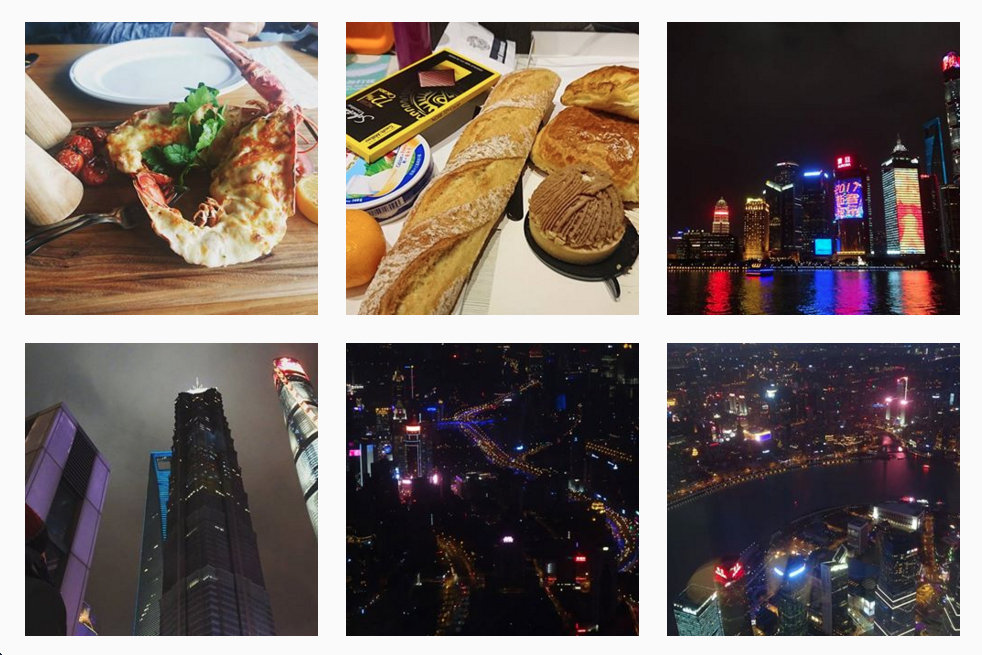This screenshot has width=982, height=655.
Task: Open the baked lobster dish photo
Action: (171, 168)
